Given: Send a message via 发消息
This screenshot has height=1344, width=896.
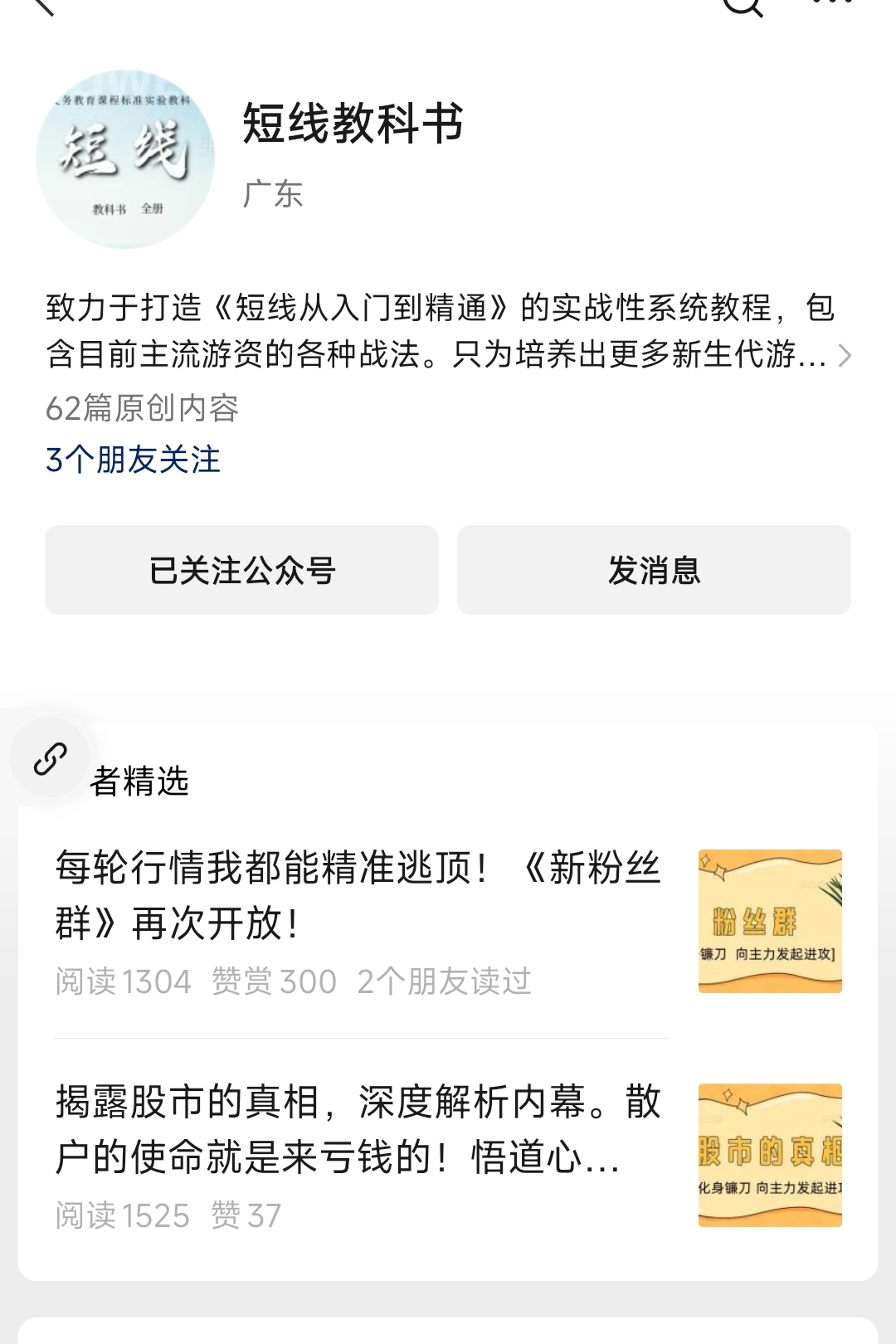Looking at the screenshot, I should [x=654, y=570].
